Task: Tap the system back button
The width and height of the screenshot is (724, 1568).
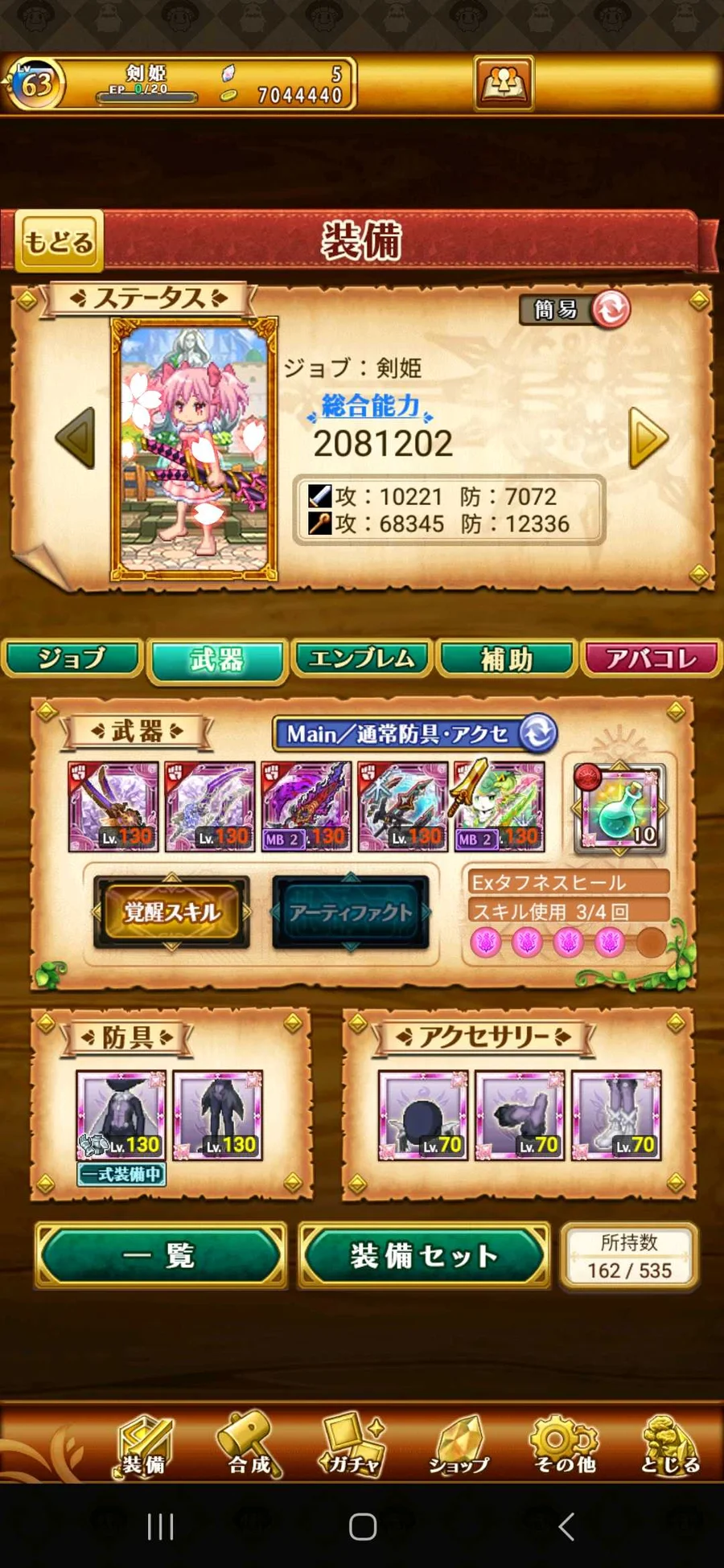Action: click(566, 1526)
